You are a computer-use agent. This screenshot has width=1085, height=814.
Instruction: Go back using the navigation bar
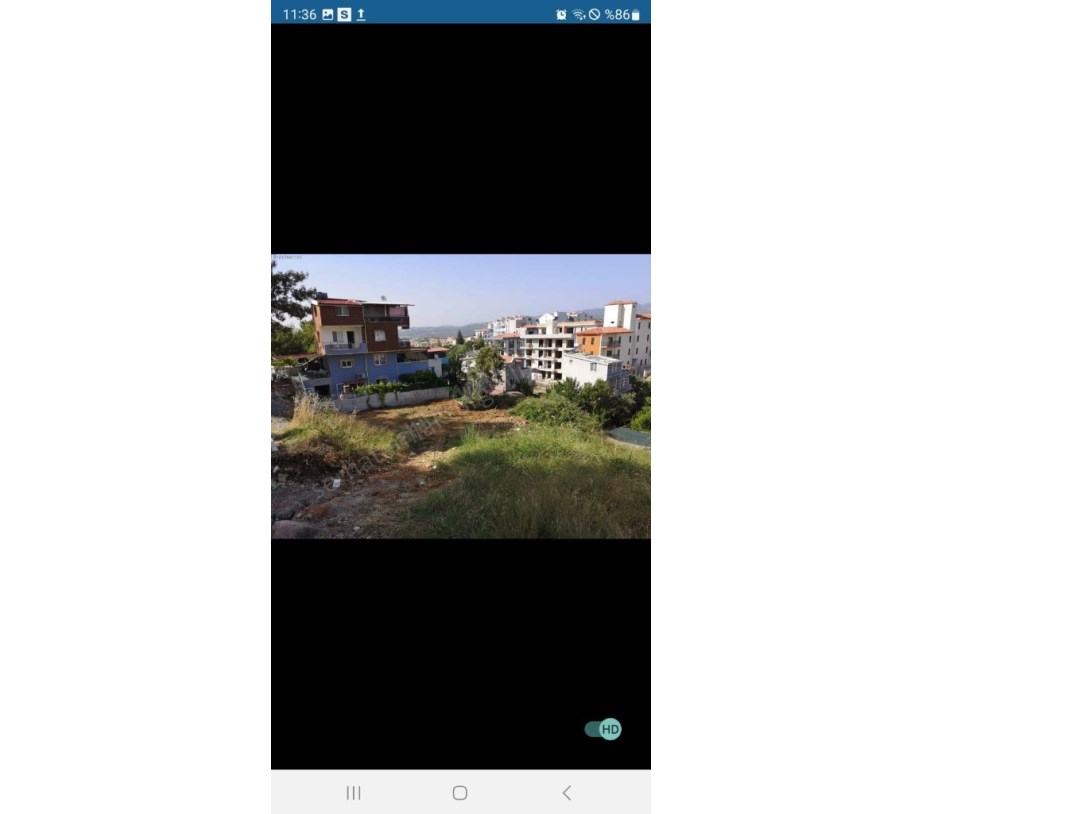click(566, 792)
